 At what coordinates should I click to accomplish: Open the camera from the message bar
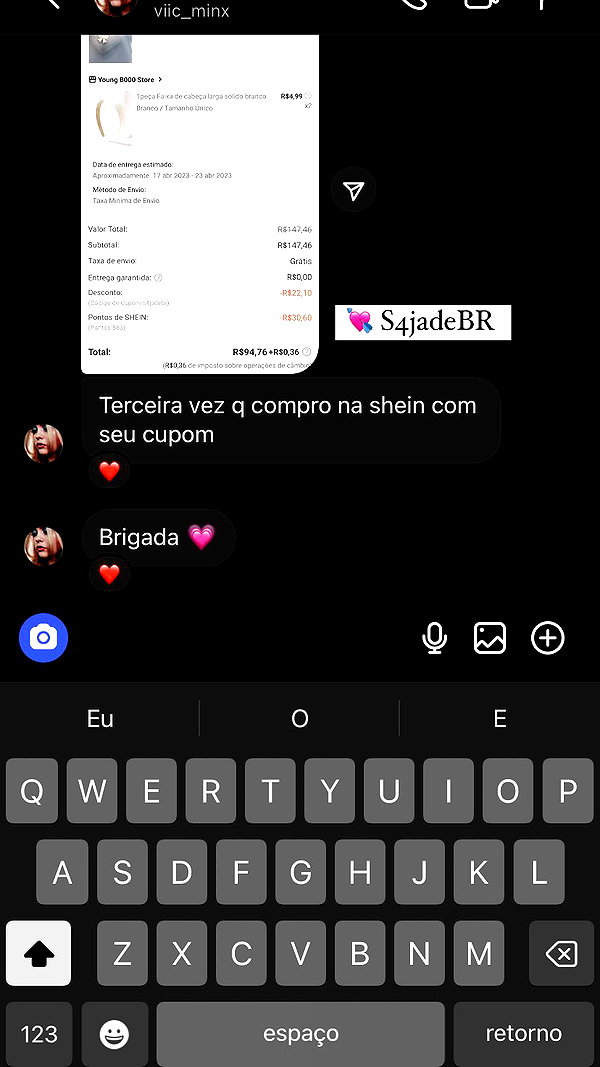click(44, 638)
